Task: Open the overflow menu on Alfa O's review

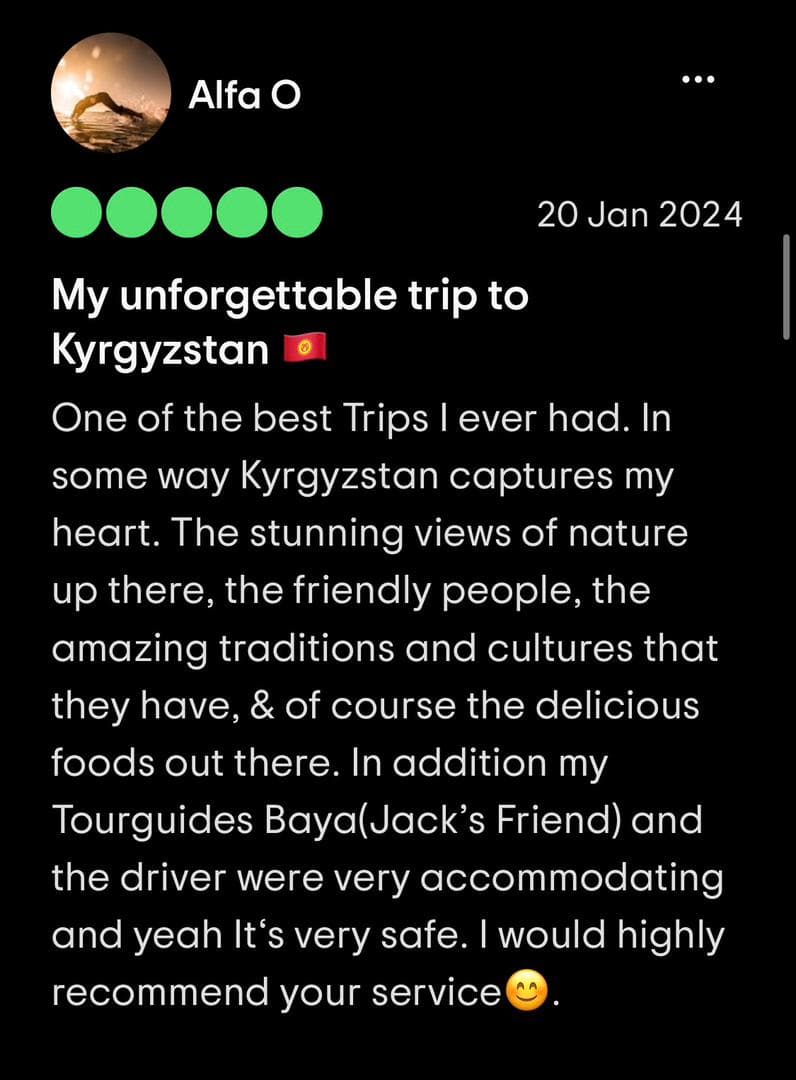Action: click(x=697, y=80)
